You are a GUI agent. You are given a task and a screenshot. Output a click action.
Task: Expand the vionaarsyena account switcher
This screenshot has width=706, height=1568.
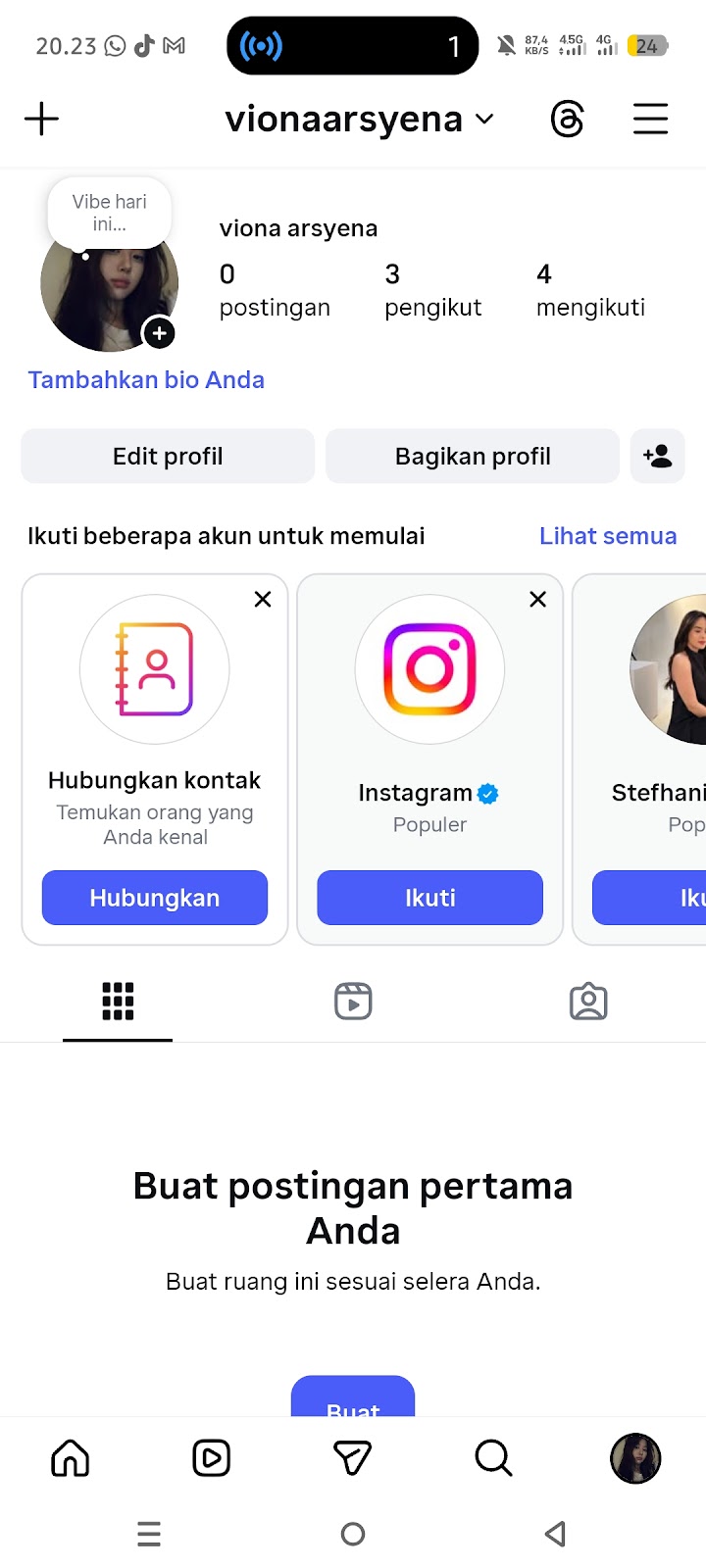click(359, 120)
